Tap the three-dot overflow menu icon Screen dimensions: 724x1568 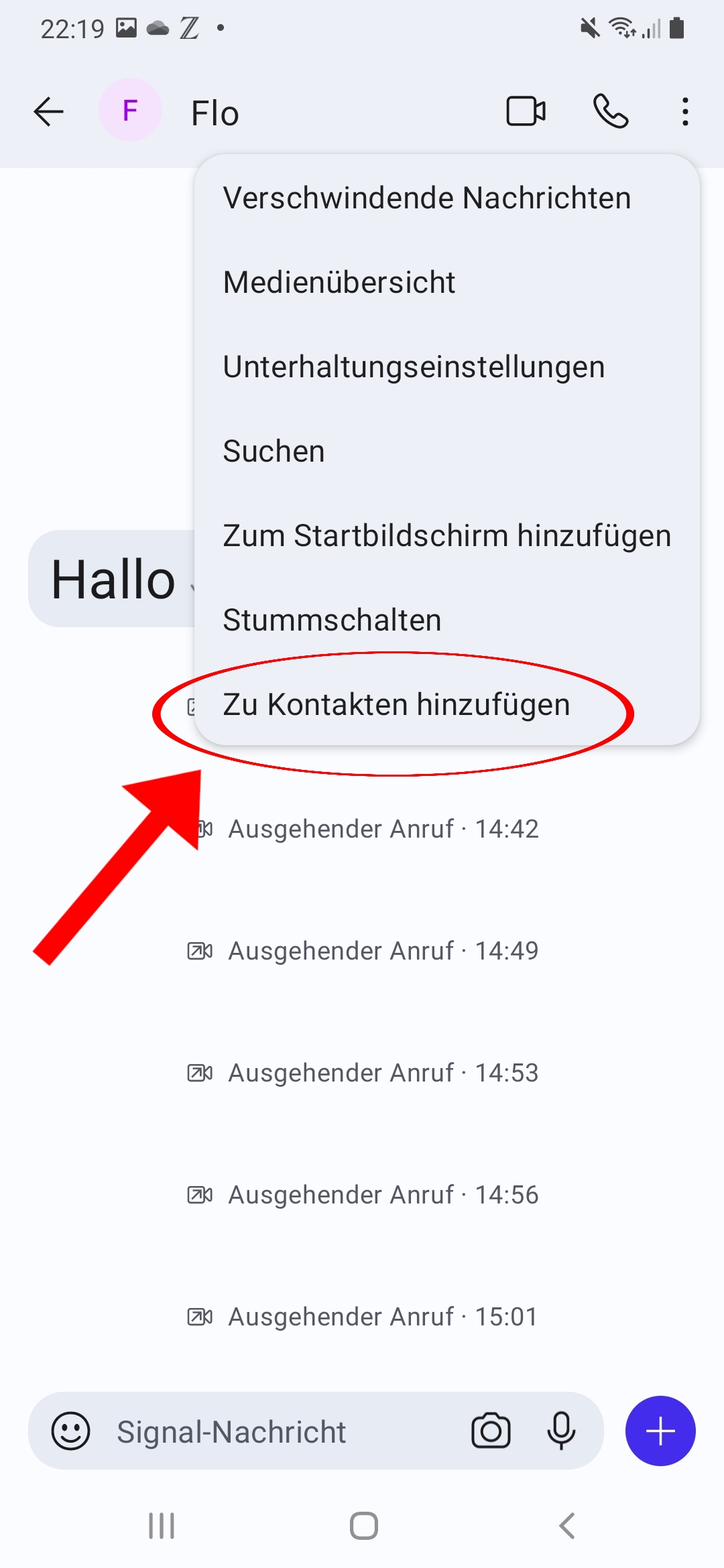click(x=684, y=111)
